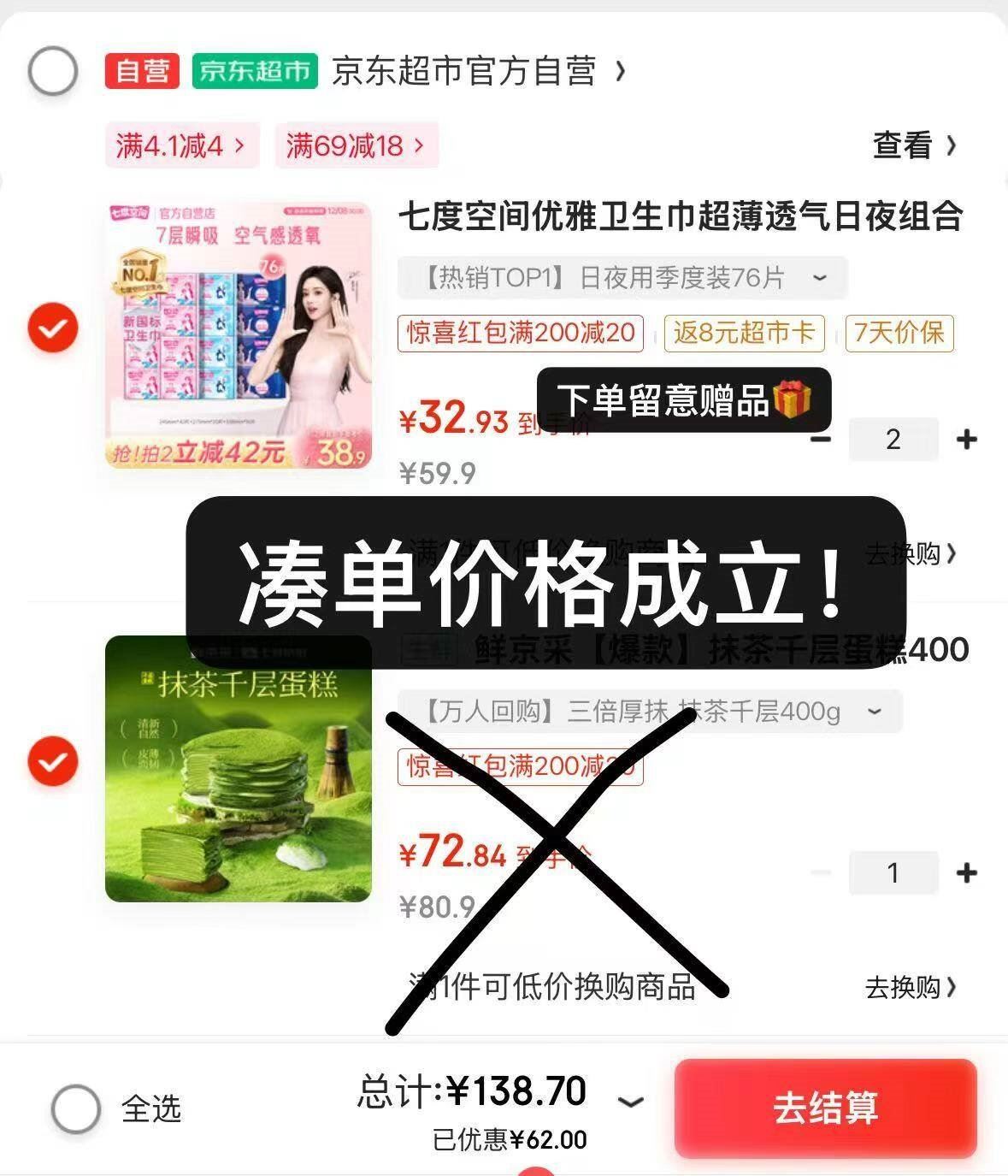Uncheck the 抹茶千层蛋糕 item
The image size is (1008, 1176).
pyautogui.click(x=53, y=761)
